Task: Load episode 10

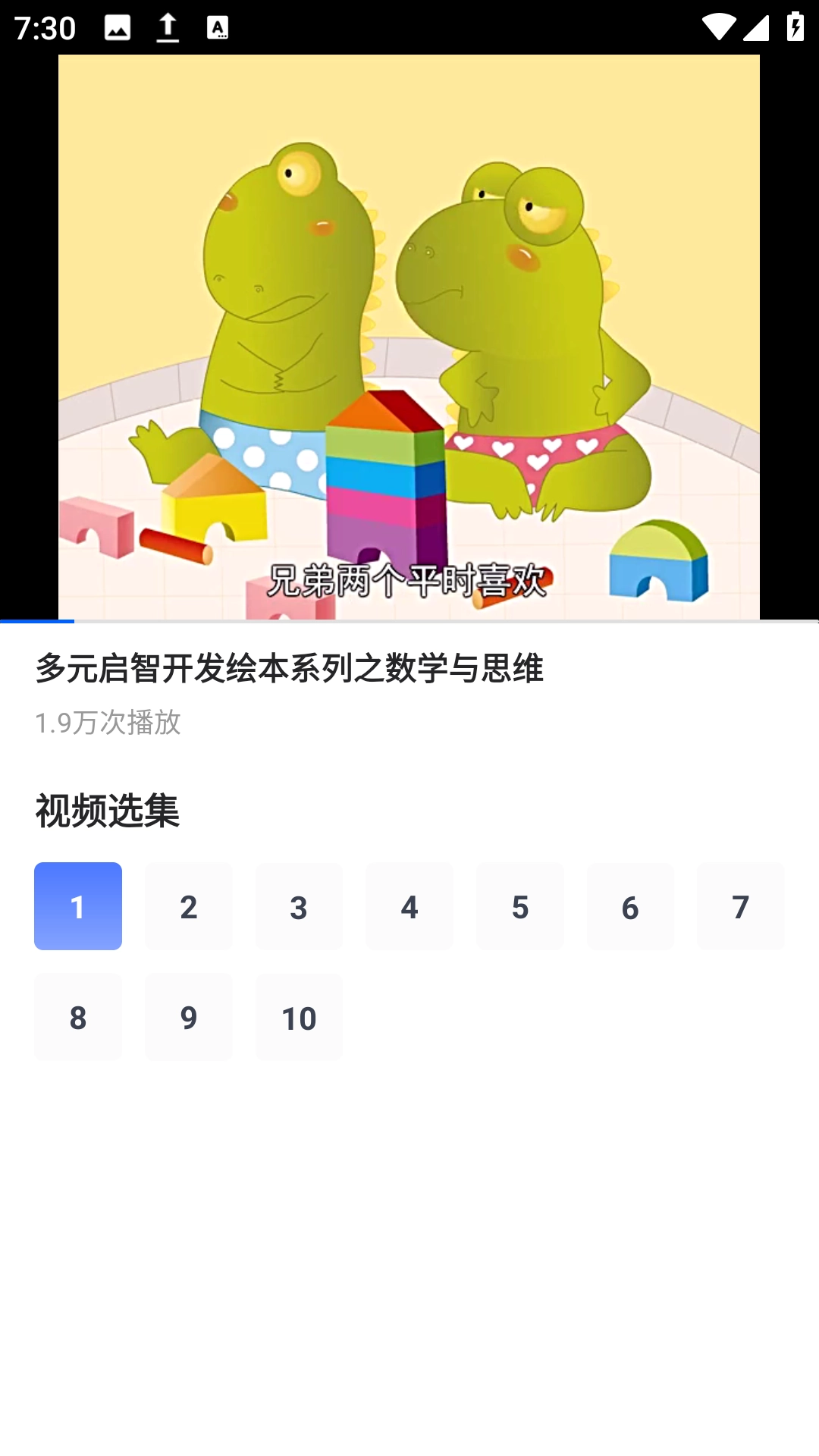Action: 299,1017
